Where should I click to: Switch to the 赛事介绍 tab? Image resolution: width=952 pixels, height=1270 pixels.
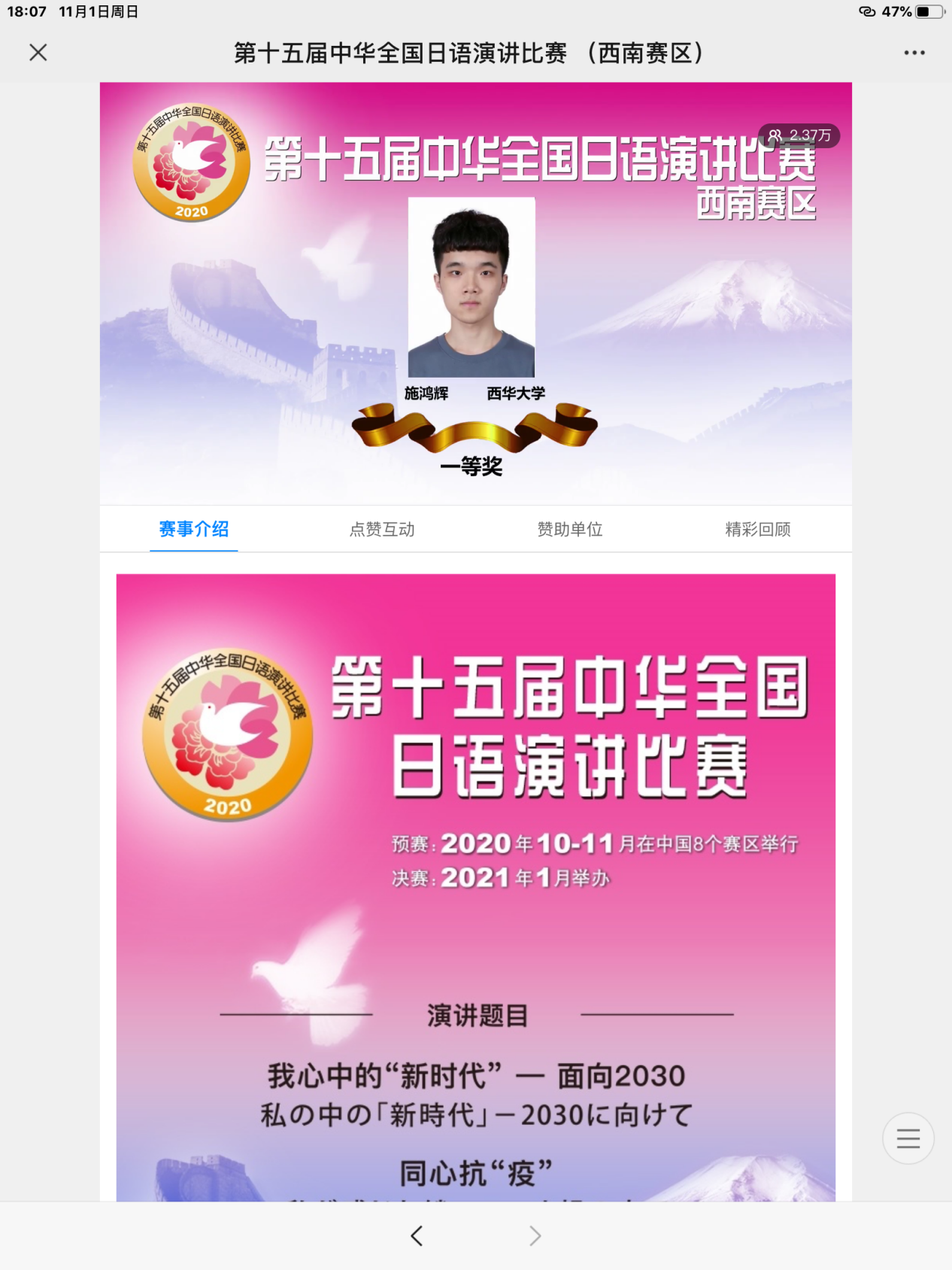click(194, 529)
